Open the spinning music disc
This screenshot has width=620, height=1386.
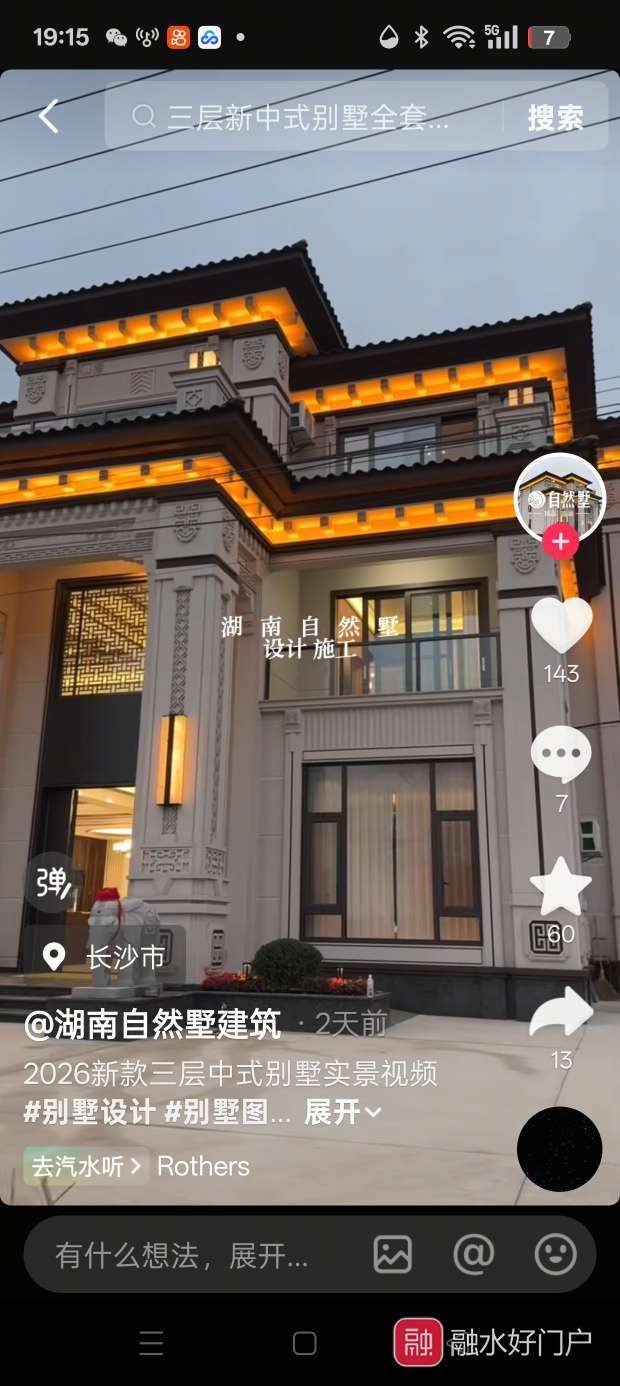(559, 1149)
